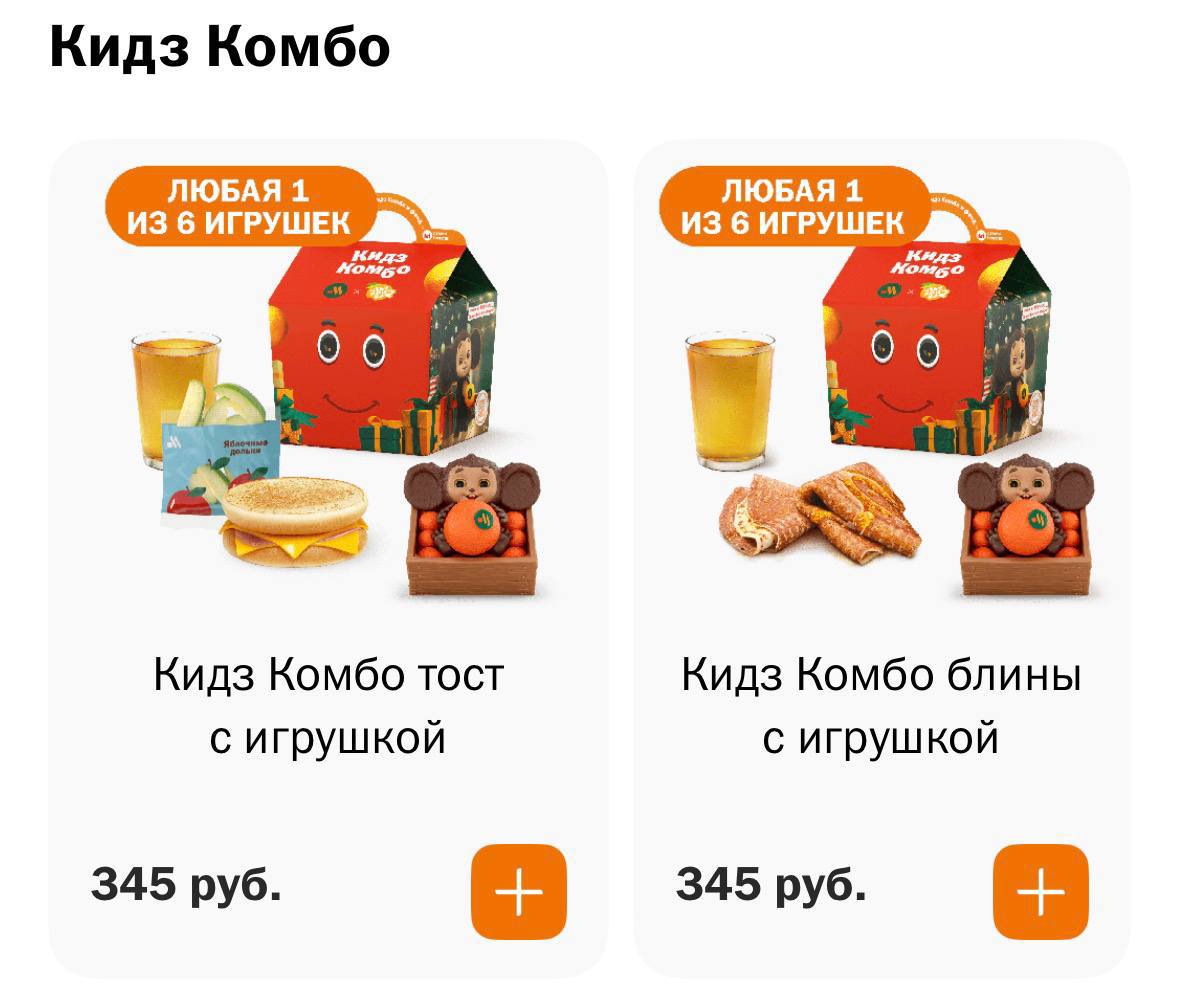Add Кидз Комбо тост to cart
This screenshot has height=996, width=1179.
tap(518, 891)
